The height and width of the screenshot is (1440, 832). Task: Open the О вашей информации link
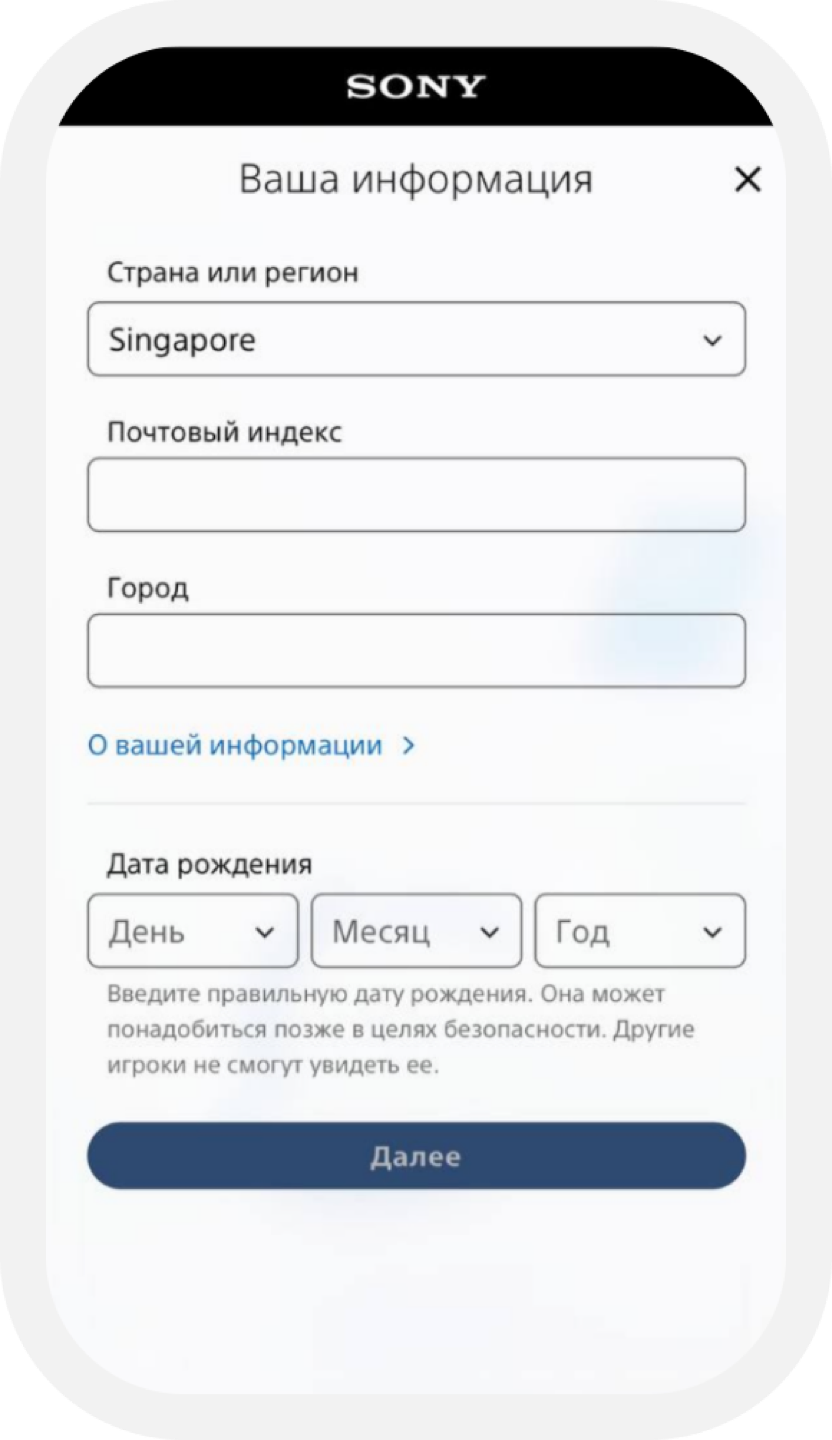[251, 745]
